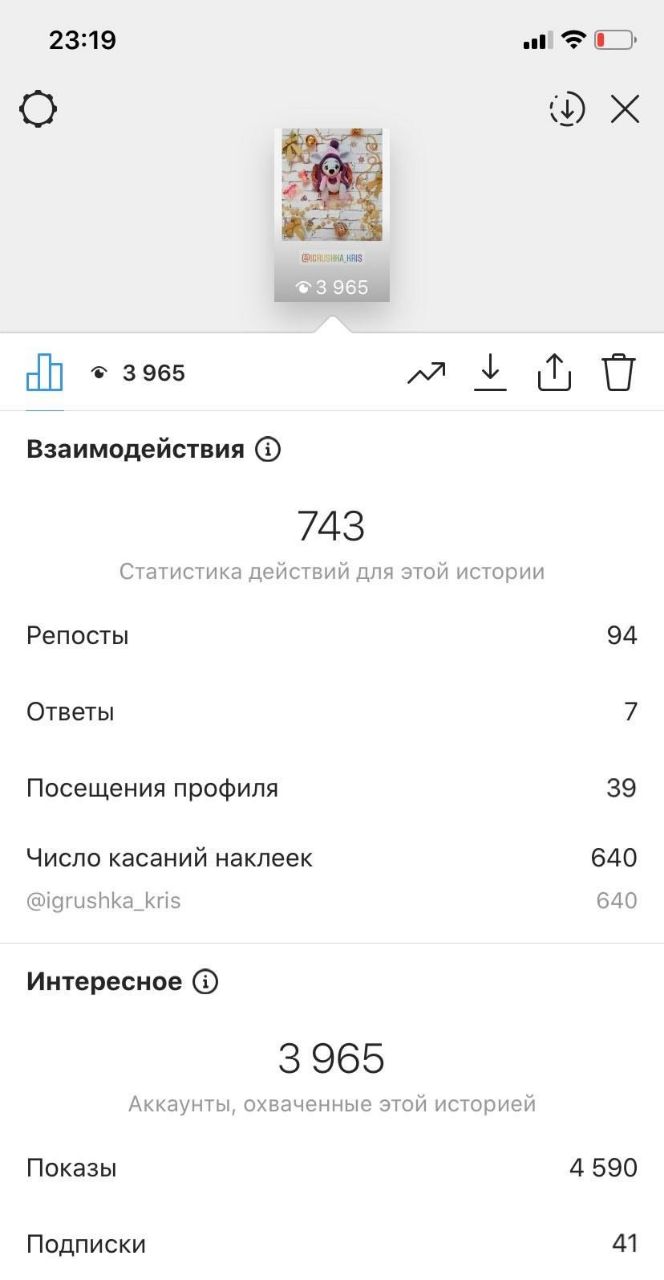Open story settings gear icon
The width and height of the screenshot is (664, 1280).
(x=38, y=109)
